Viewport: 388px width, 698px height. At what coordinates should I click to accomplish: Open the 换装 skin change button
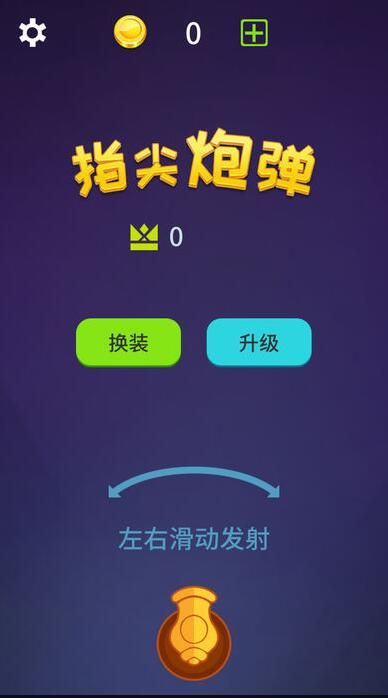click(129, 343)
